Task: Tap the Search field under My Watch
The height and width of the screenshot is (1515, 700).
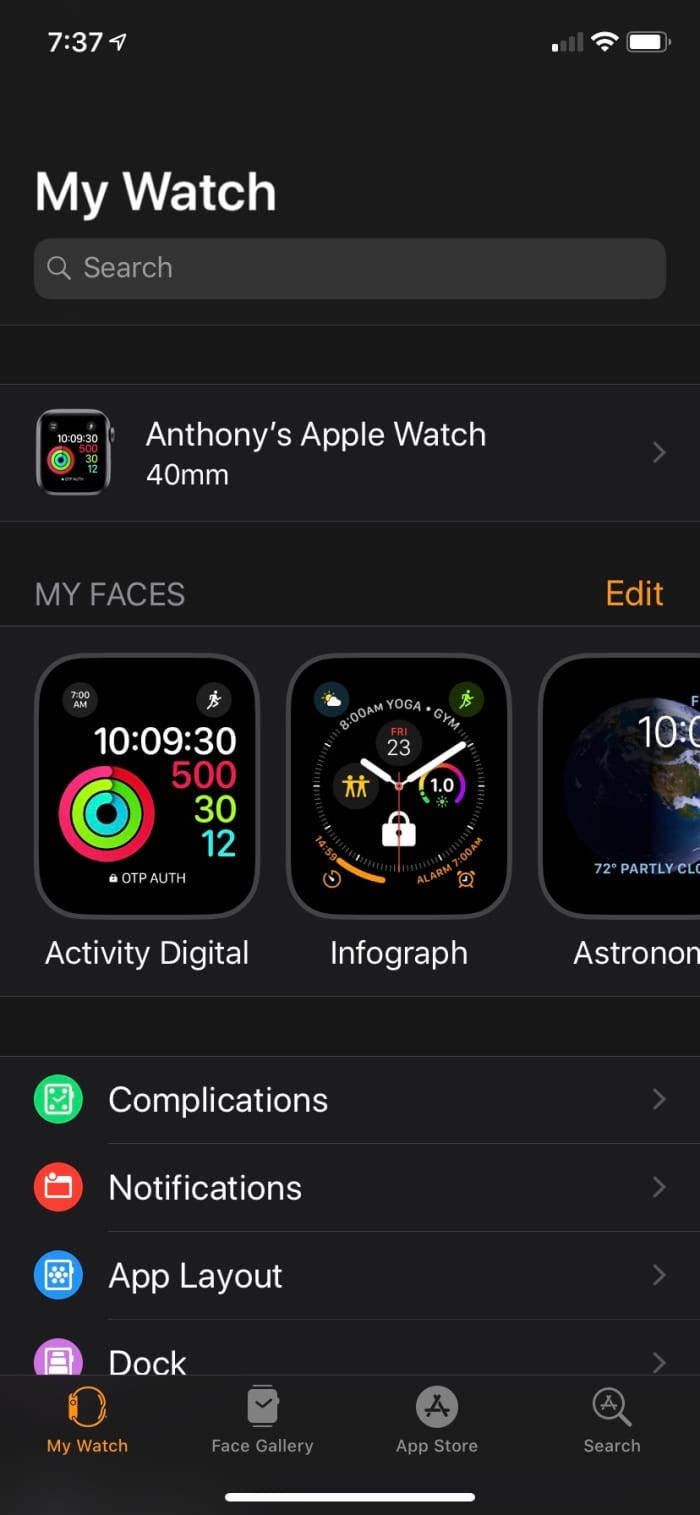Action: coord(350,268)
